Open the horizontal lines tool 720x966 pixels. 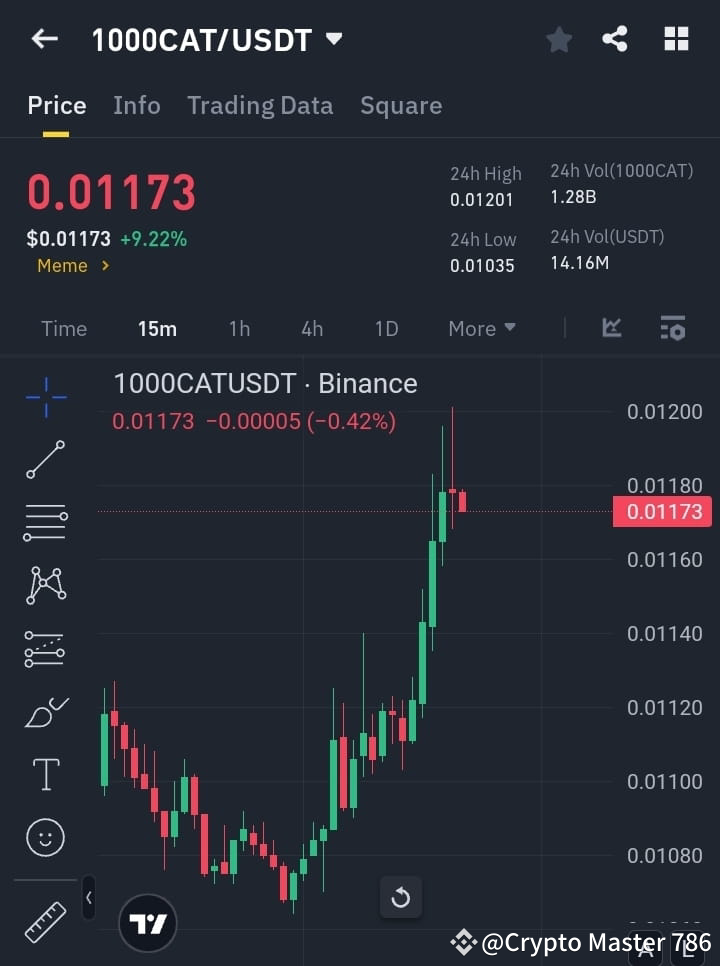click(x=44, y=523)
